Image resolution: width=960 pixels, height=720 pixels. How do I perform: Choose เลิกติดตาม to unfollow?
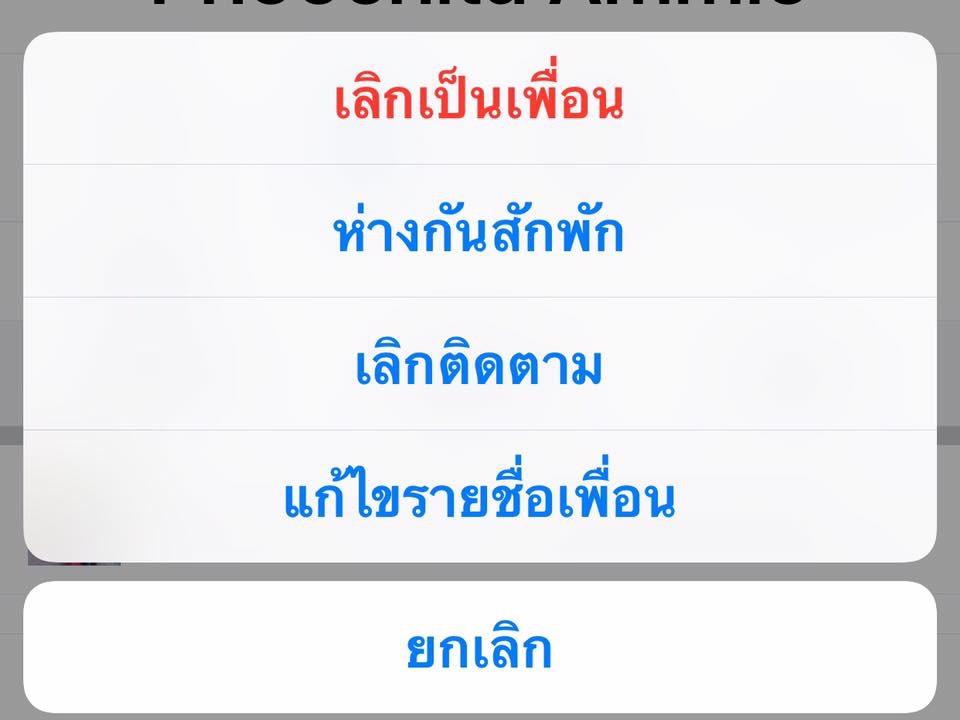[479, 366]
